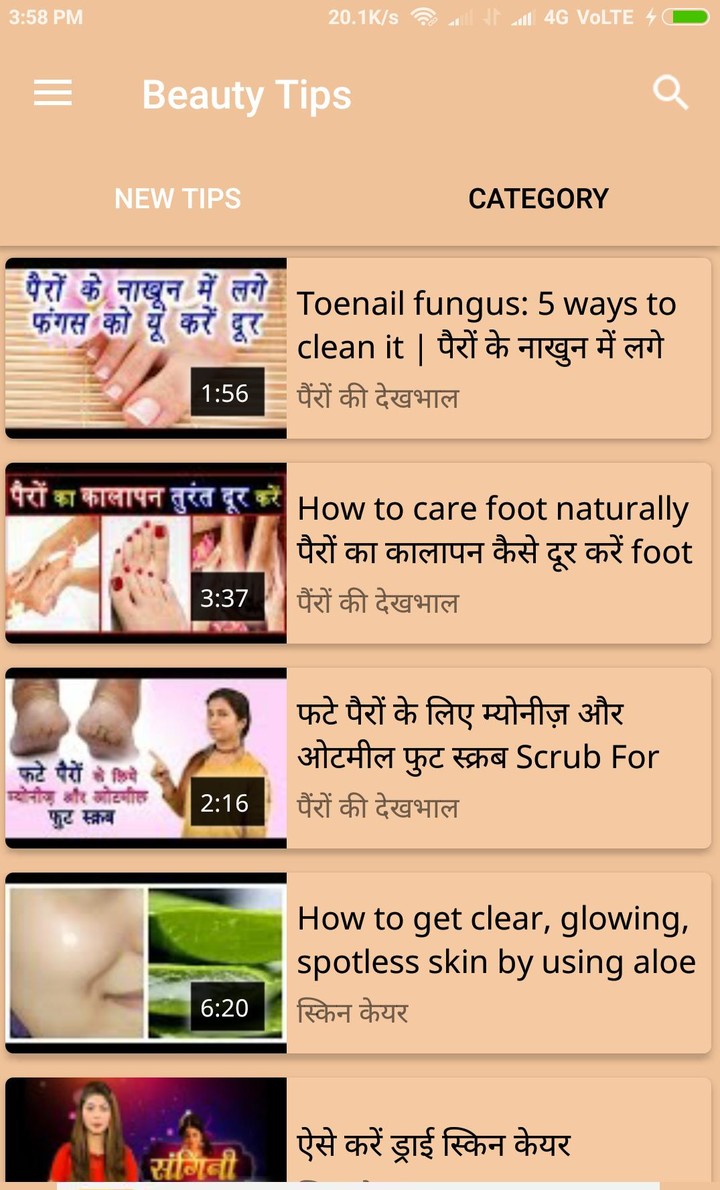Viewport: 720px width, 1190px height.
Task: Tap the battery charging indicator
Action: click(x=689, y=16)
